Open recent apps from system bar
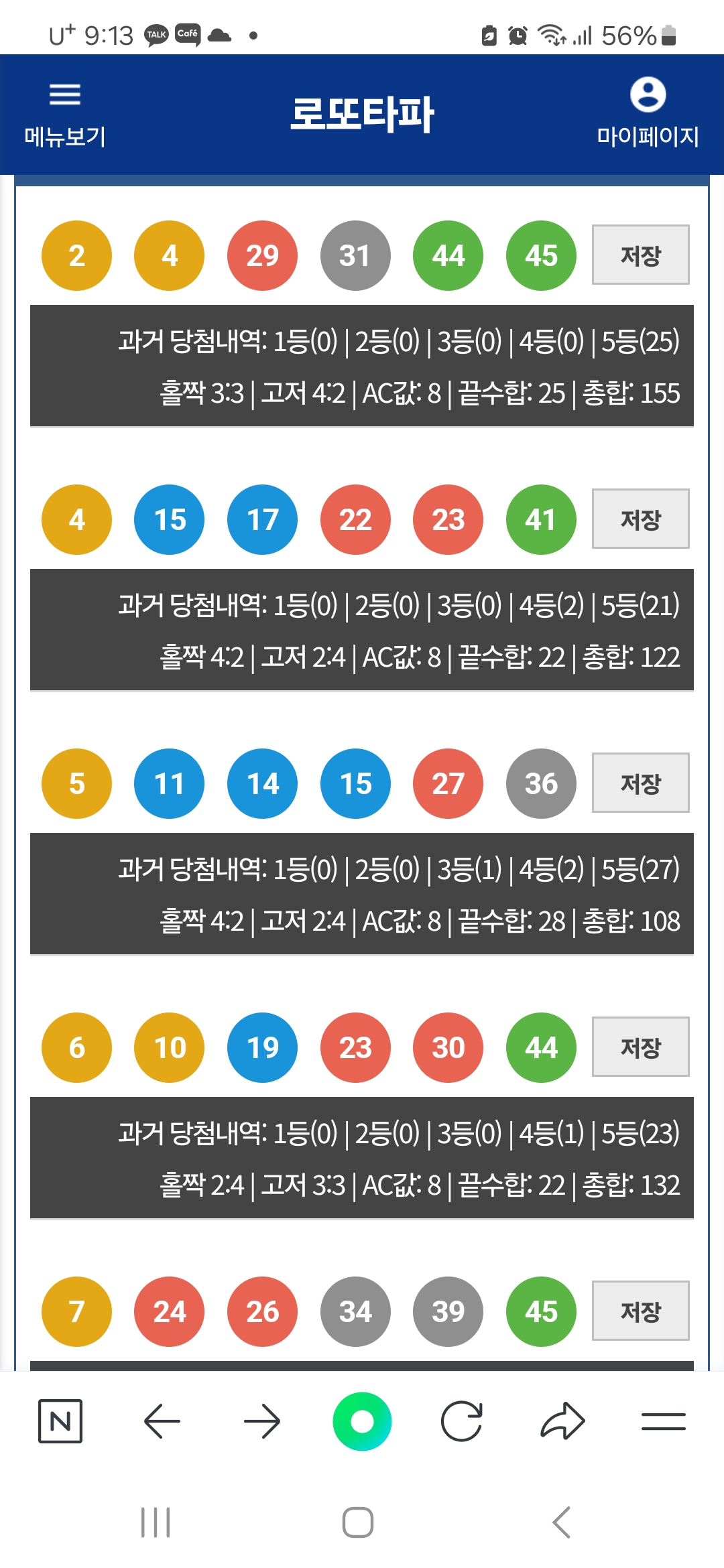This screenshot has height=1568, width=724. (156, 1522)
